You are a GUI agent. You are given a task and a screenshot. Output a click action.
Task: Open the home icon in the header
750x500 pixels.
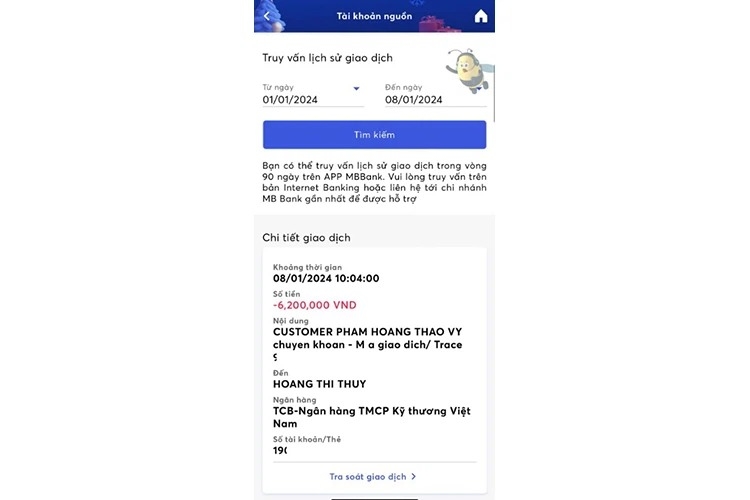pyautogui.click(x=481, y=16)
